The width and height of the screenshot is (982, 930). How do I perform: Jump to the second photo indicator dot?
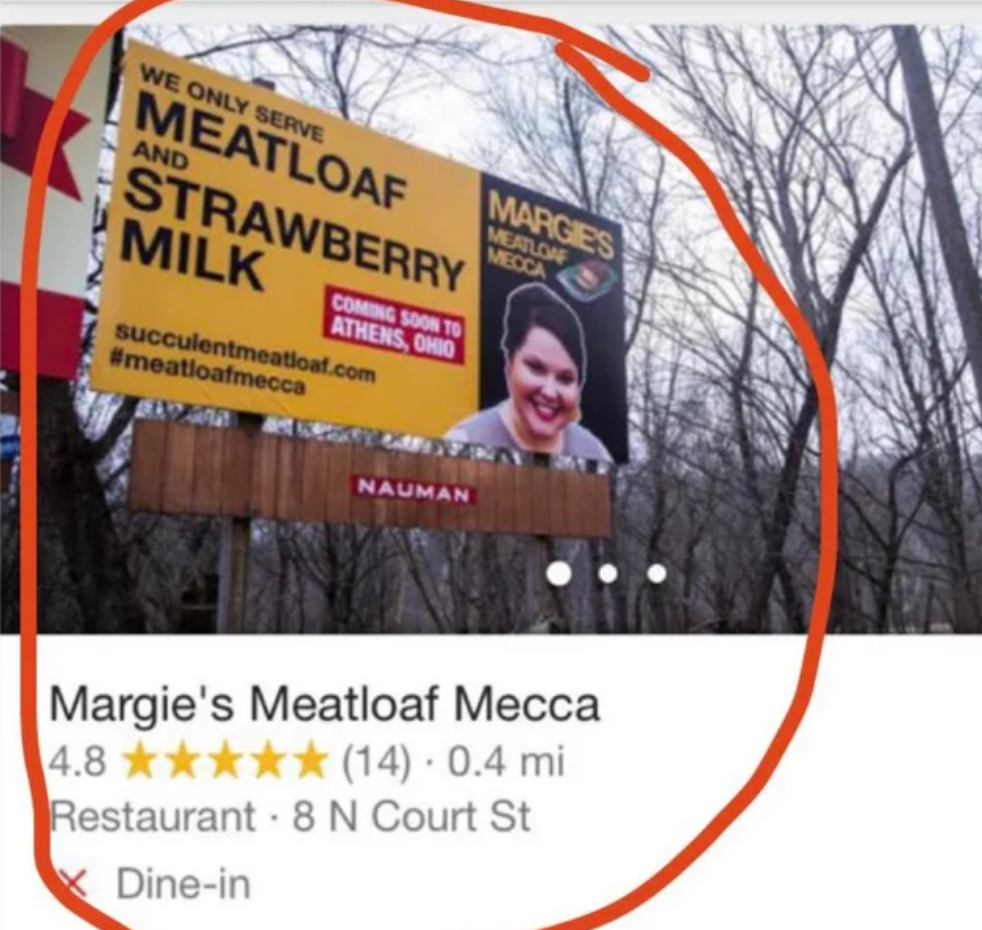point(608,573)
